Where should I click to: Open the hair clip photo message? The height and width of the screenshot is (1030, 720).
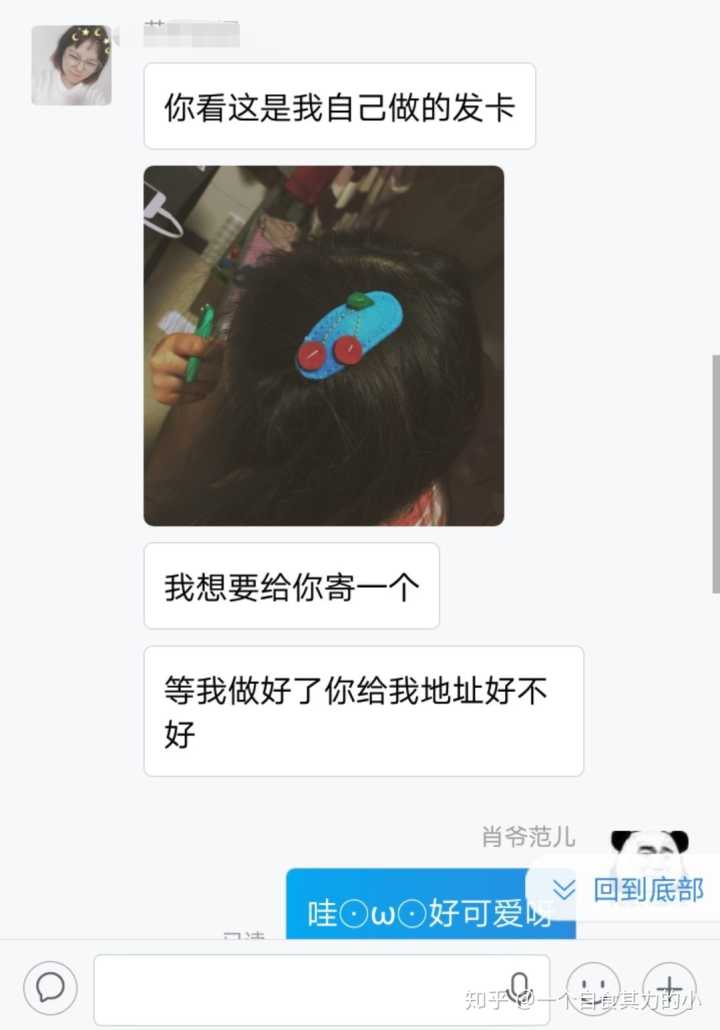point(323,345)
